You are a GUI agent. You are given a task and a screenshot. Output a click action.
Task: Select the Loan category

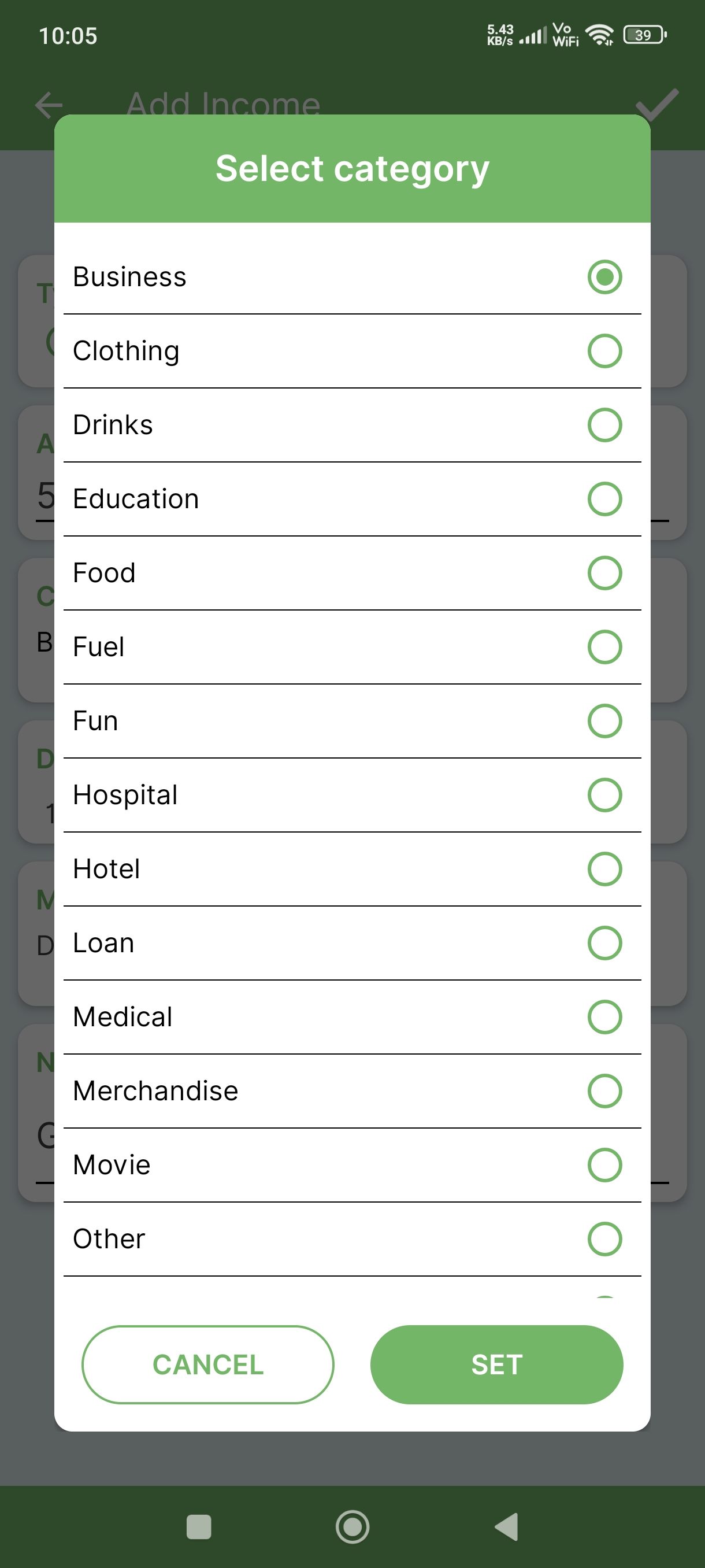coord(352,944)
